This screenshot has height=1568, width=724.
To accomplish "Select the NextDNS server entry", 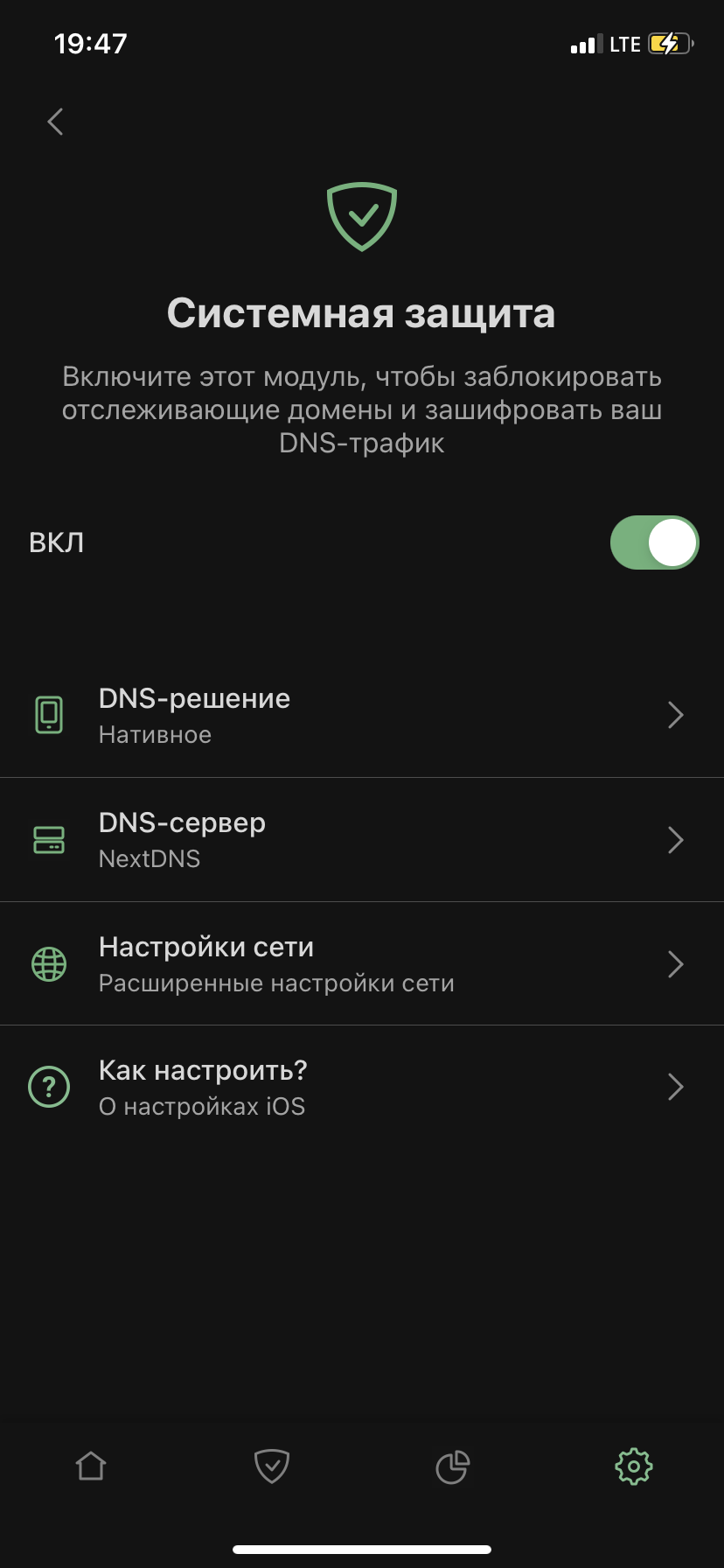I will point(361,839).
